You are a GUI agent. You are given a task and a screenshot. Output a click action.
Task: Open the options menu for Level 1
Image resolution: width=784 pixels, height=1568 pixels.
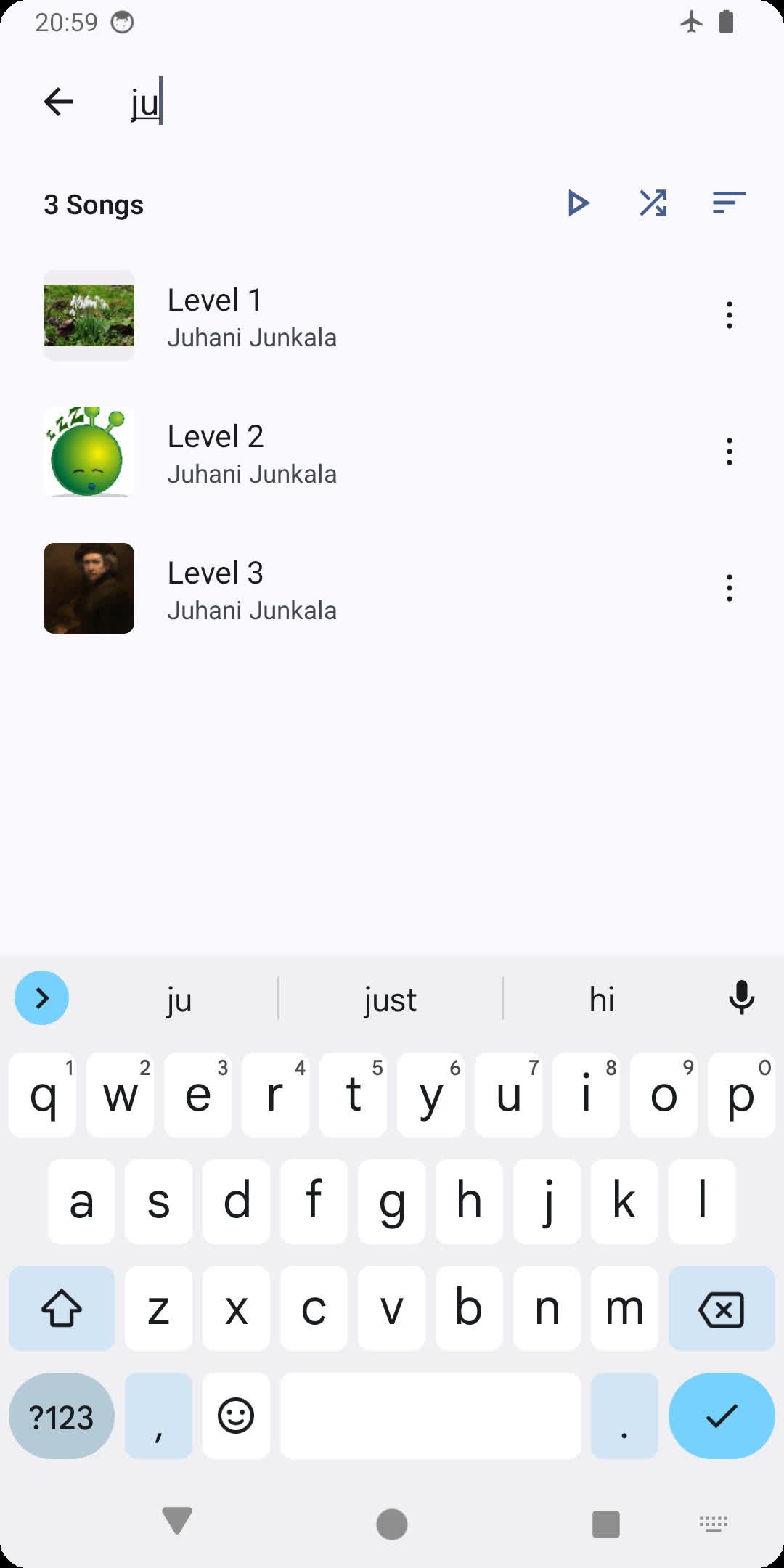[x=729, y=315]
